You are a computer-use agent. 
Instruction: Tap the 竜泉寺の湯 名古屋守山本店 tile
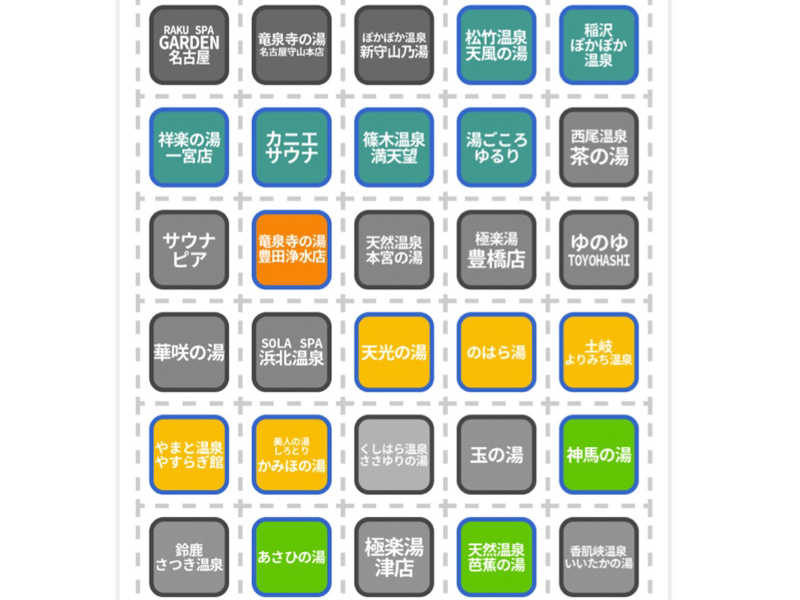292,45
